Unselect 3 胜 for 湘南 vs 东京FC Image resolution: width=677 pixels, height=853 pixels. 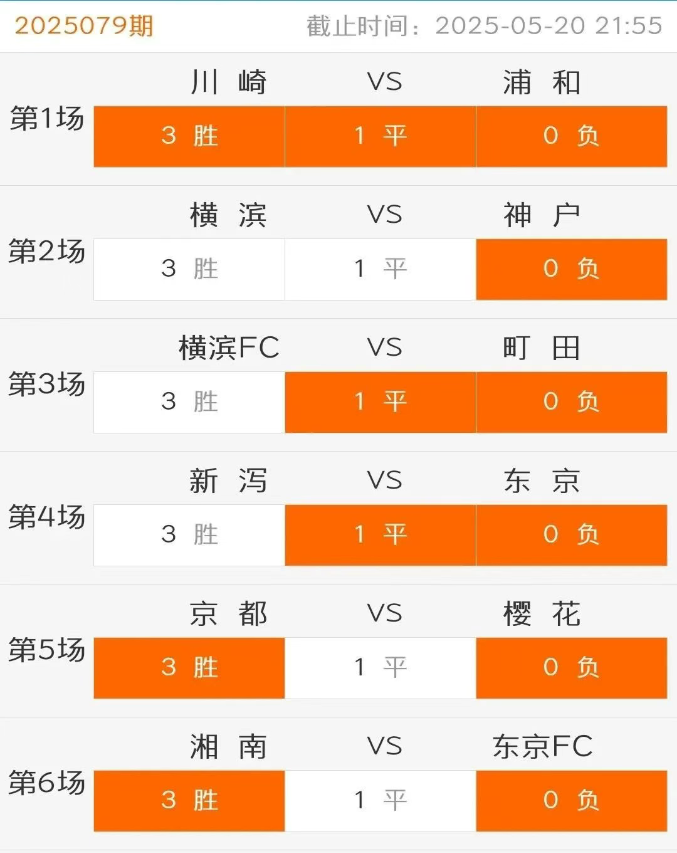pyautogui.click(x=189, y=801)
